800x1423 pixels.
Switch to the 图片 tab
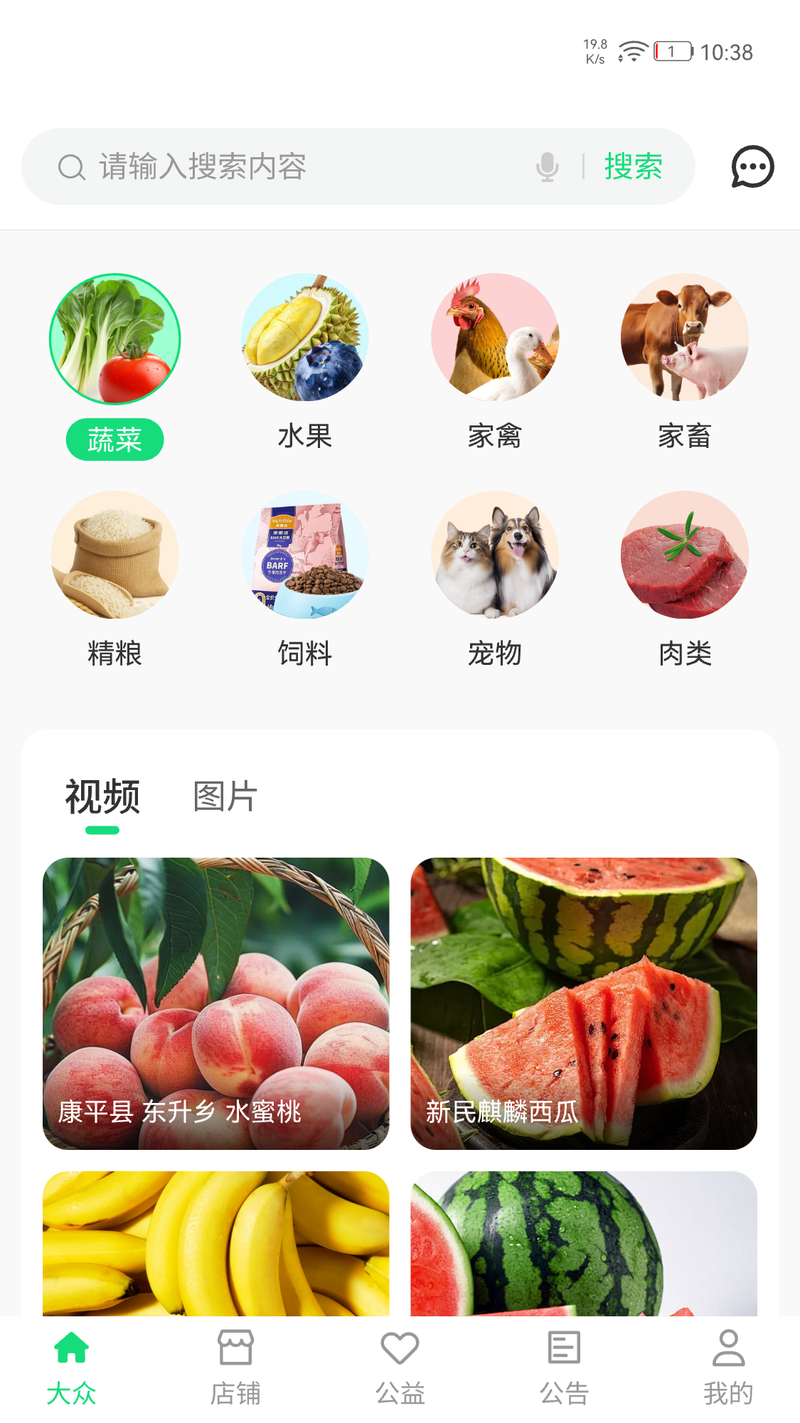pos(225,797)
